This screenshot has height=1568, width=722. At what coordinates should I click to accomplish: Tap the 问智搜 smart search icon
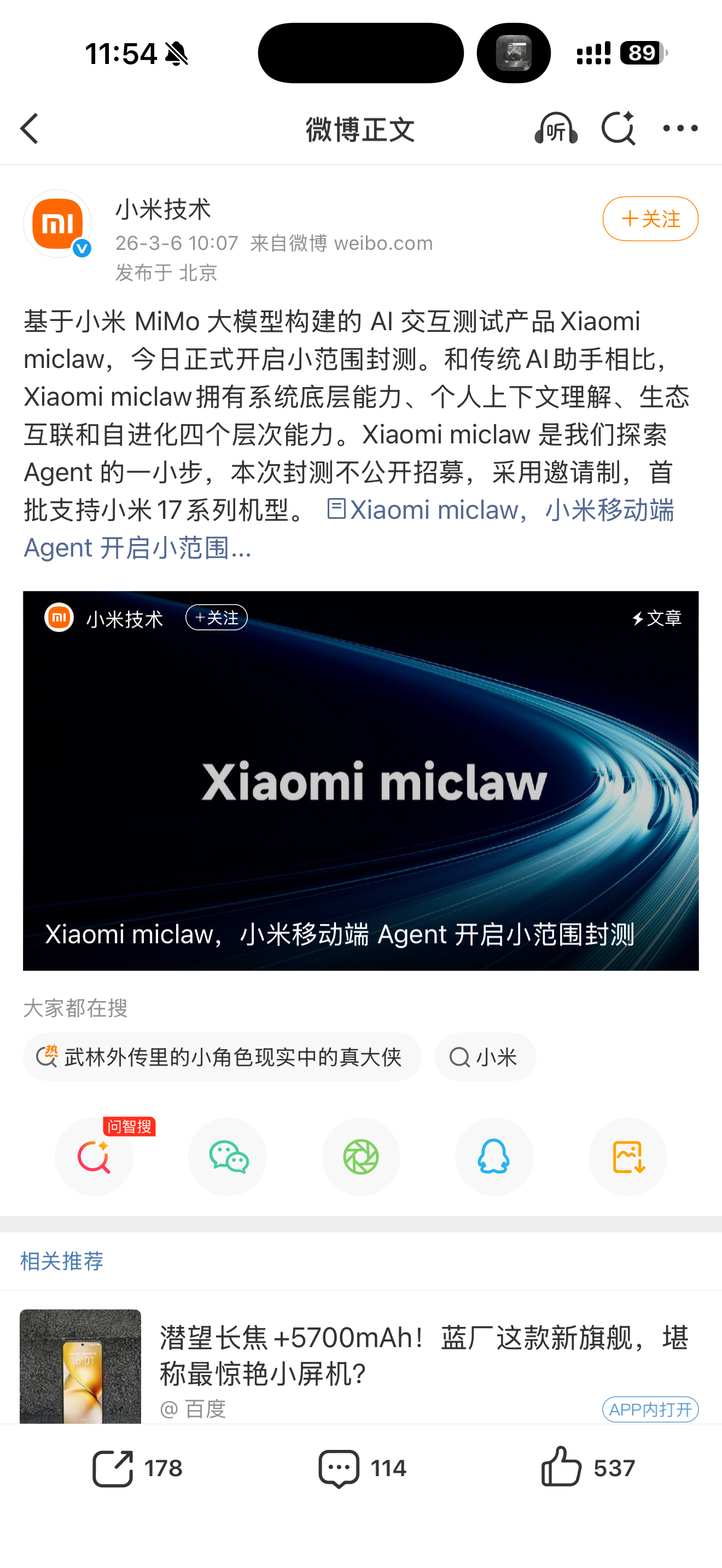[x=95, y=1157]
